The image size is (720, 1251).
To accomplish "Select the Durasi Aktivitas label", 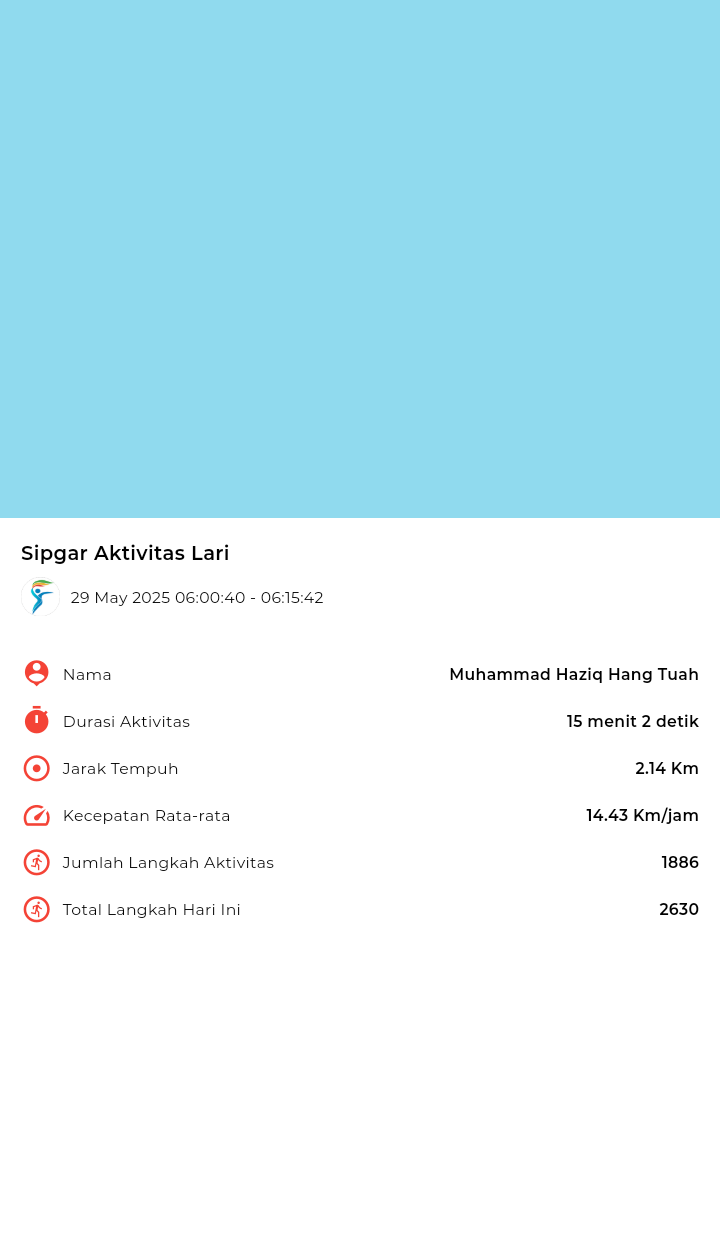I will (126, 721).
